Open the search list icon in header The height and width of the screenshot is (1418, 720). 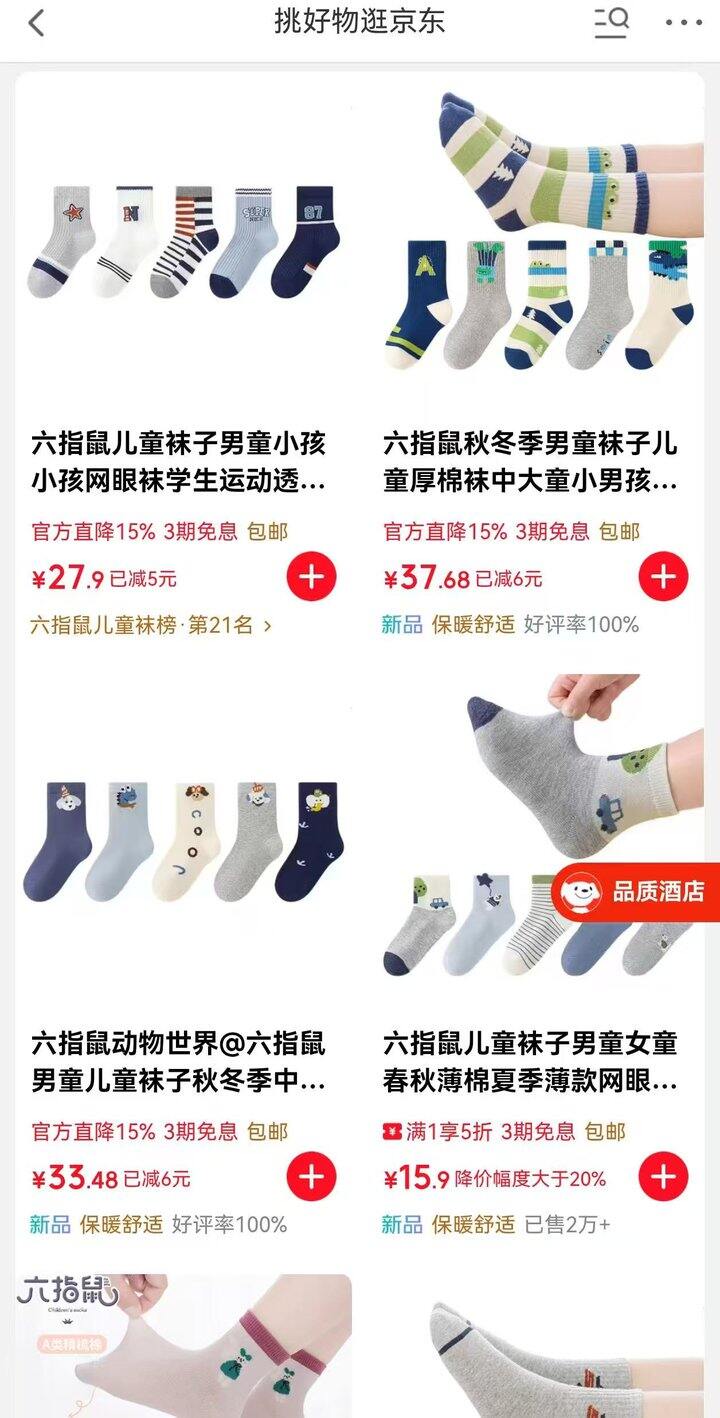(x=611, y=22)
